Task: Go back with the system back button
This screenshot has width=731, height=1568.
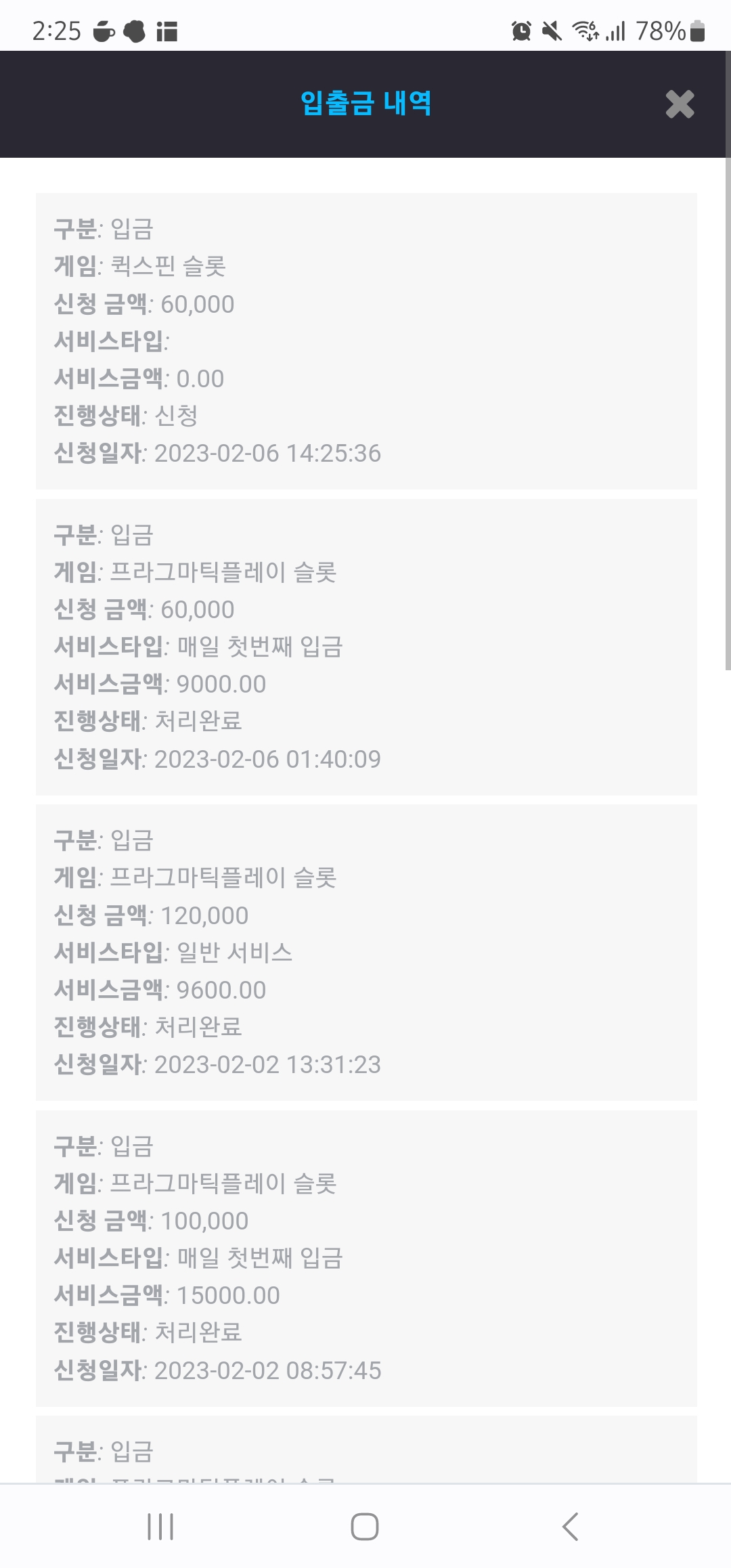Action: click(570, 1527)
